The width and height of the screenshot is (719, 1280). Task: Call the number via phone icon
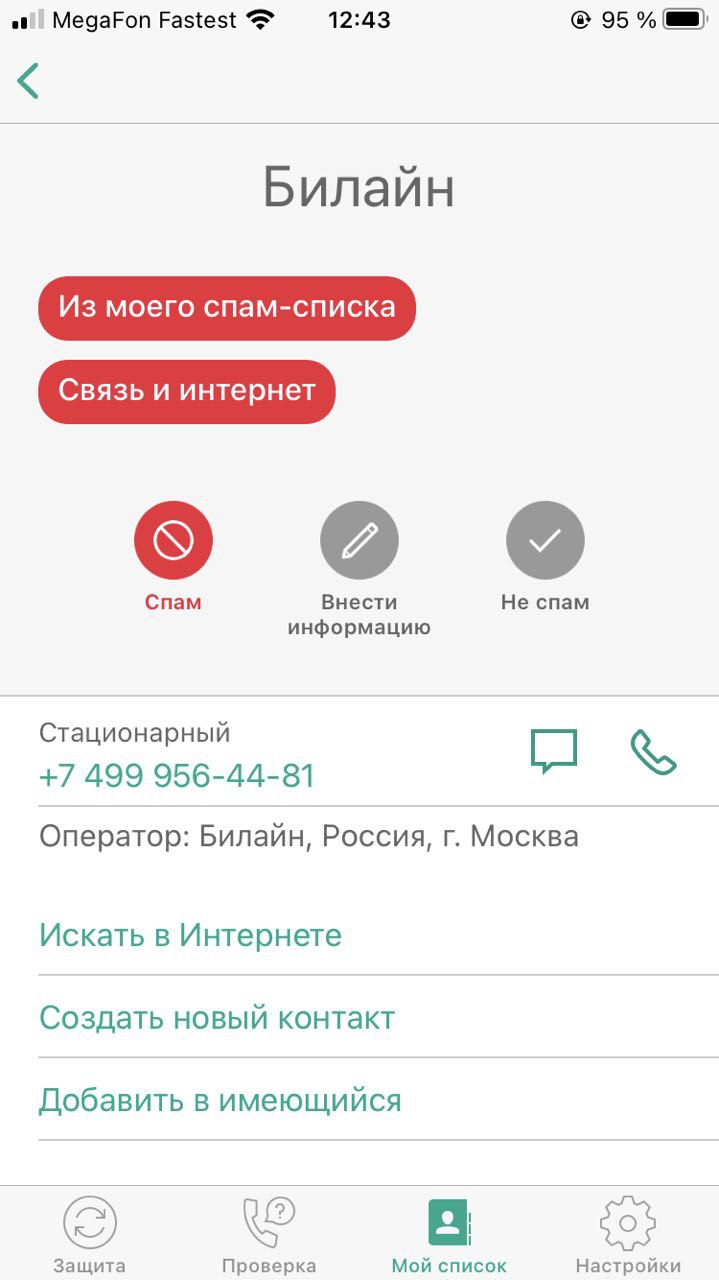[x=654, y=752]
